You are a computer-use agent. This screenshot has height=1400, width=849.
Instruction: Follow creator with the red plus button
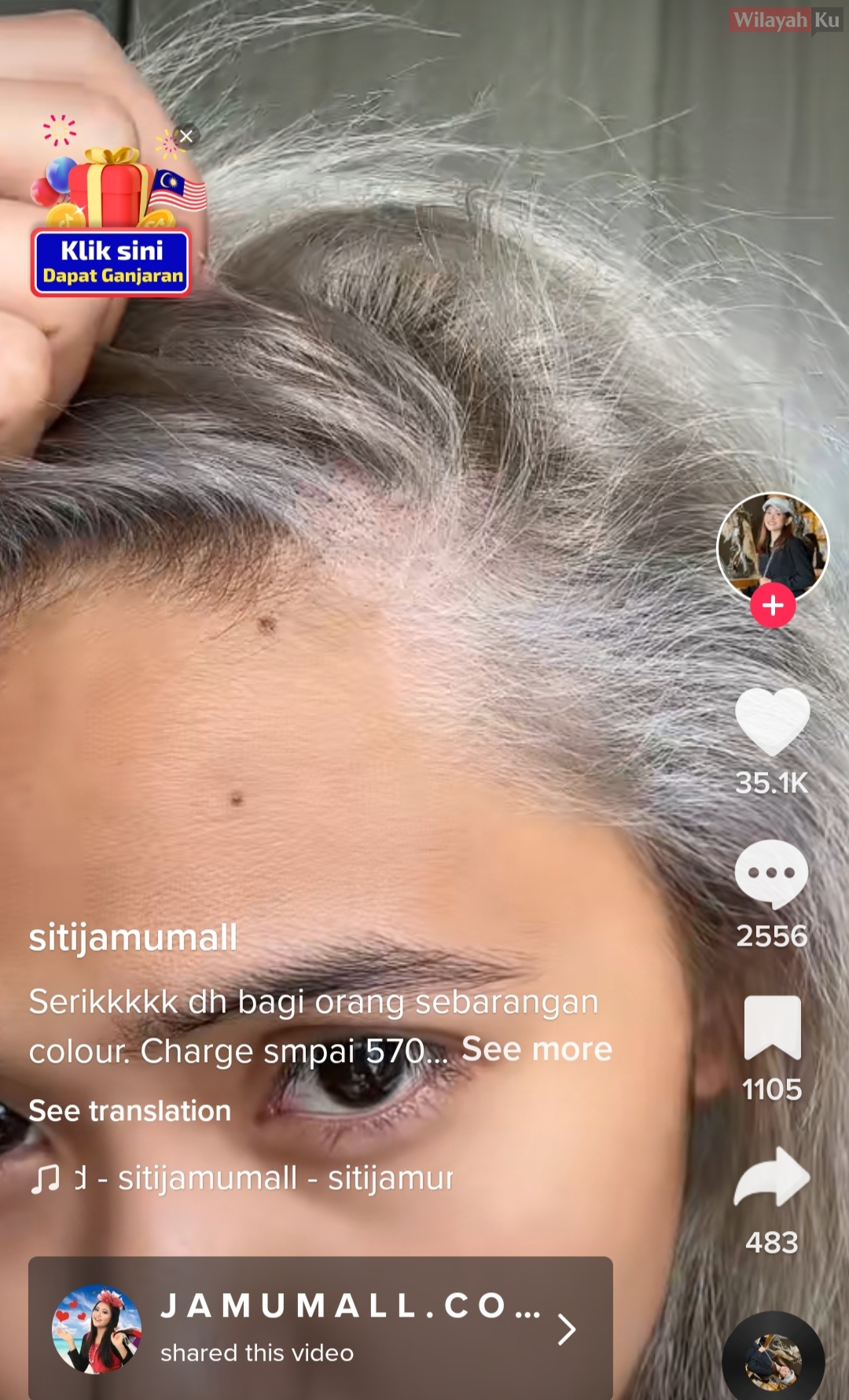tap(773, 605)
